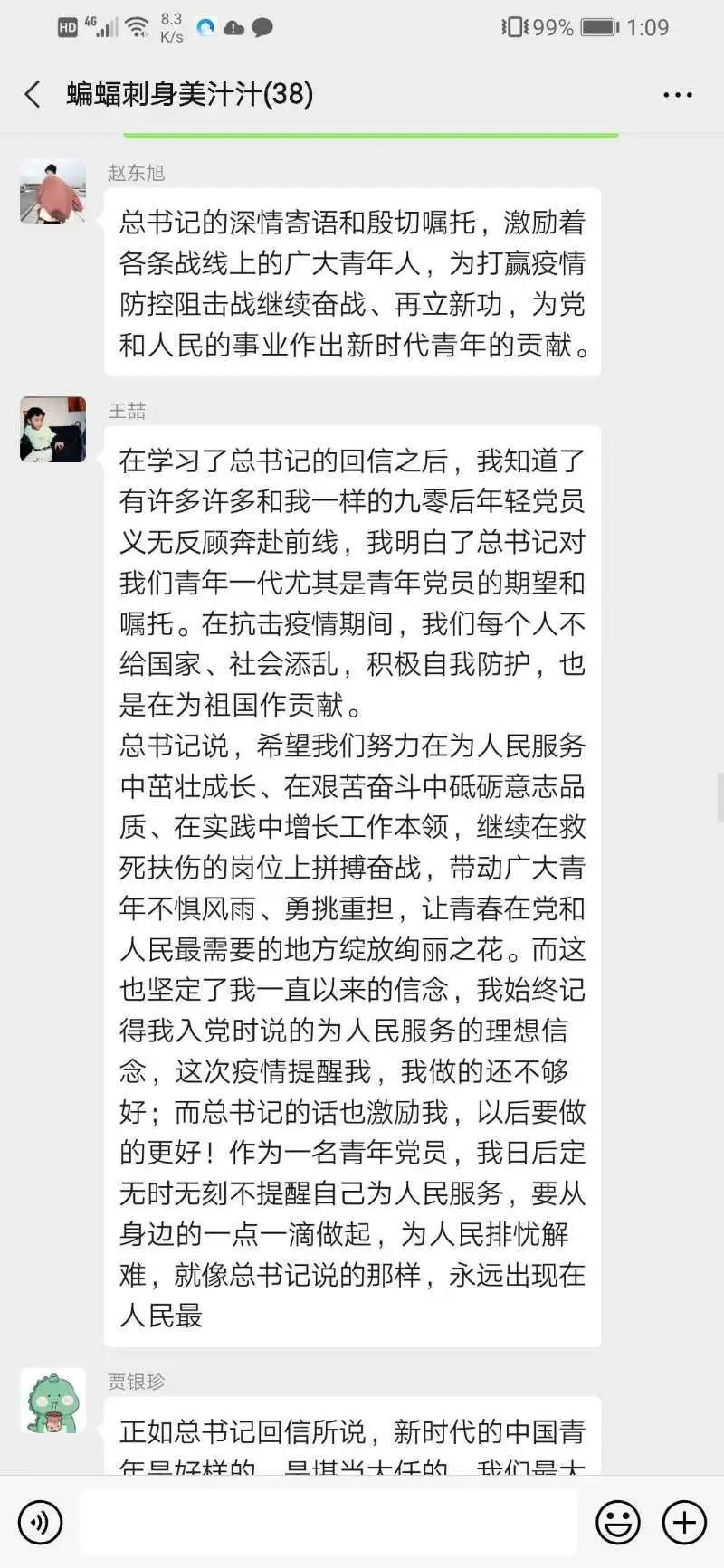Focus the message text field
Image resolution: width=724 pixels, height=1568 pixels.
[328, 1523]
